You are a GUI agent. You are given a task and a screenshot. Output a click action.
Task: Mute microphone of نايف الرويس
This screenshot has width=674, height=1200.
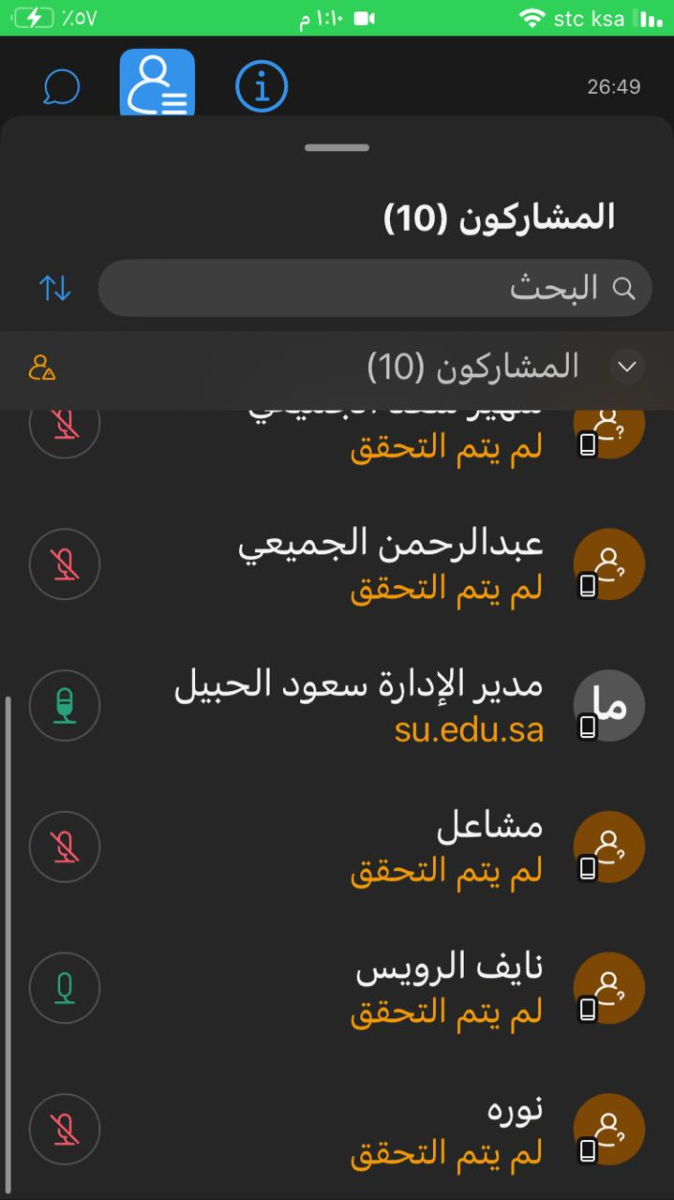point(65,988)
